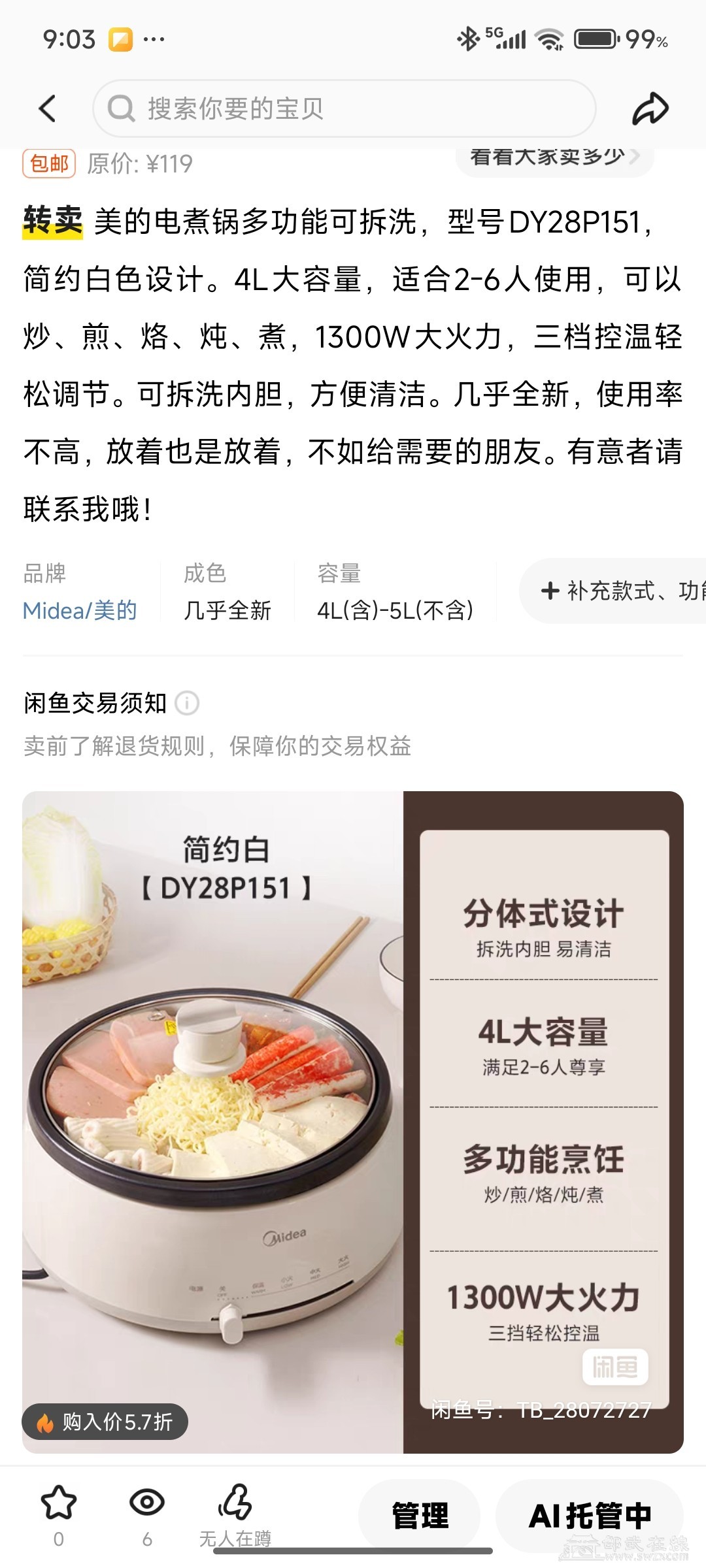Open the 管理 manage button
This screenshot has width=706, height=1568.
pos(420,1516)
